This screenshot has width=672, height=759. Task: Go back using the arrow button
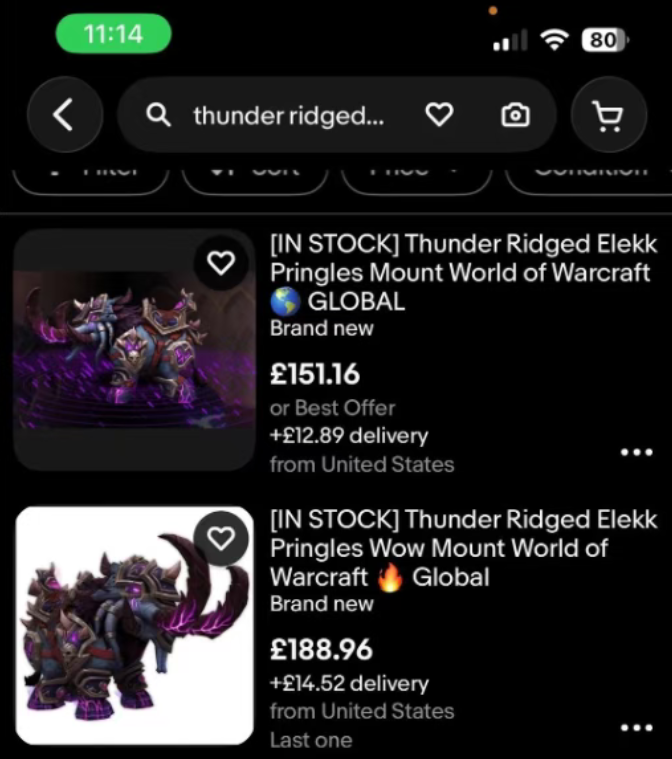coord(62,116)
